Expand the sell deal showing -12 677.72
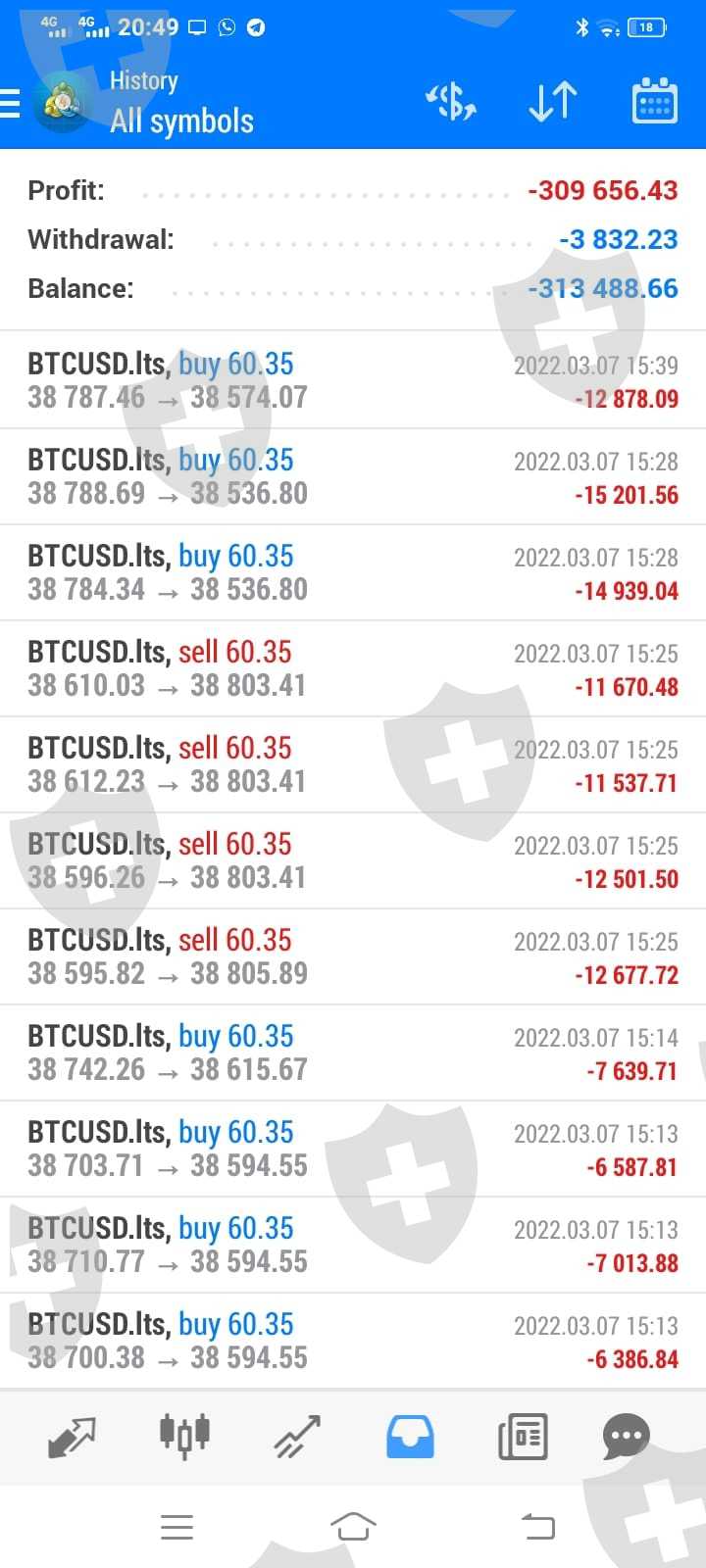The height and width of the screenshot is (1568, 706). (353, 956)
